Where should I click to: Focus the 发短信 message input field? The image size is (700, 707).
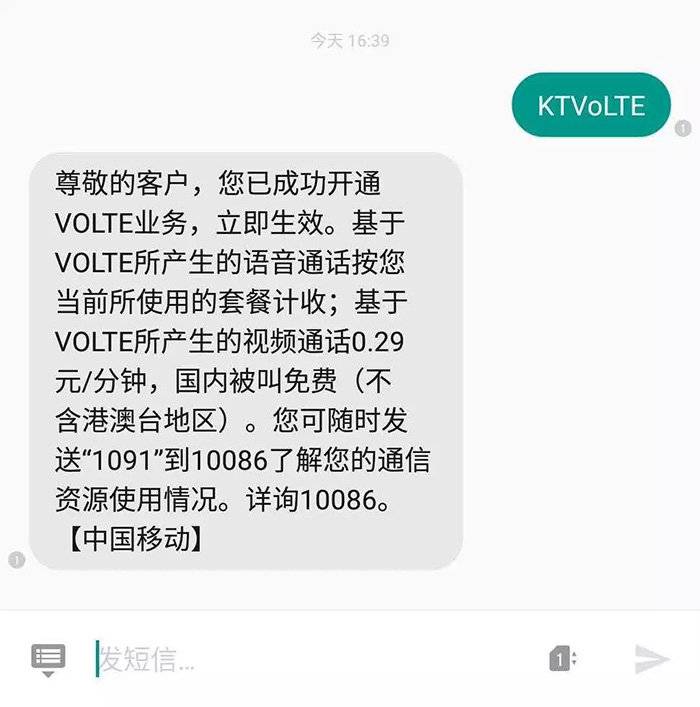[x=300, y=659]
